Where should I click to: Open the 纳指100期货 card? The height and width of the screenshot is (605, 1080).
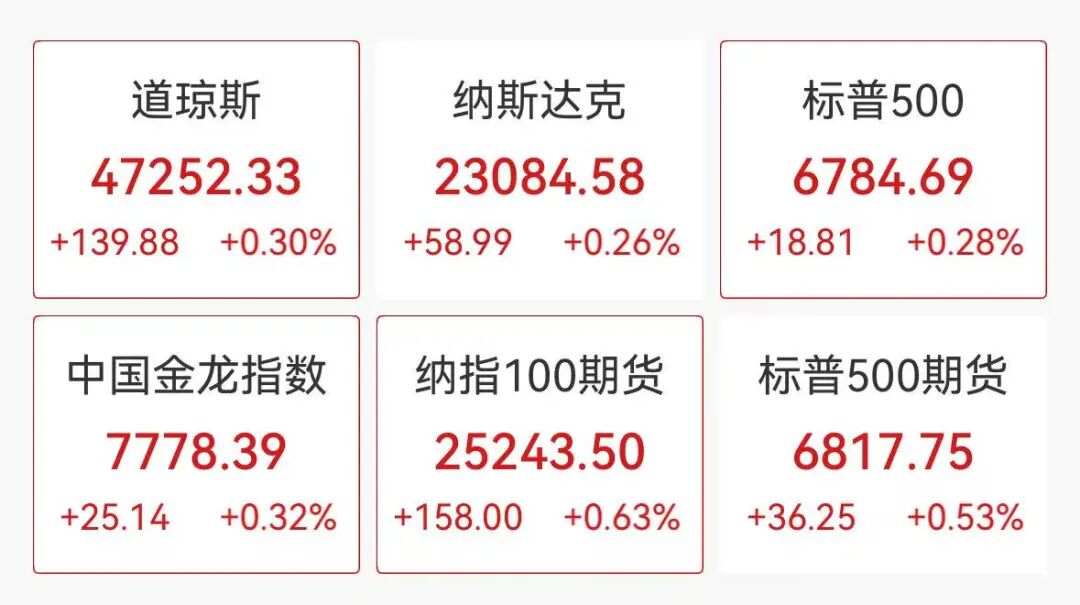[x=540, y=445]
